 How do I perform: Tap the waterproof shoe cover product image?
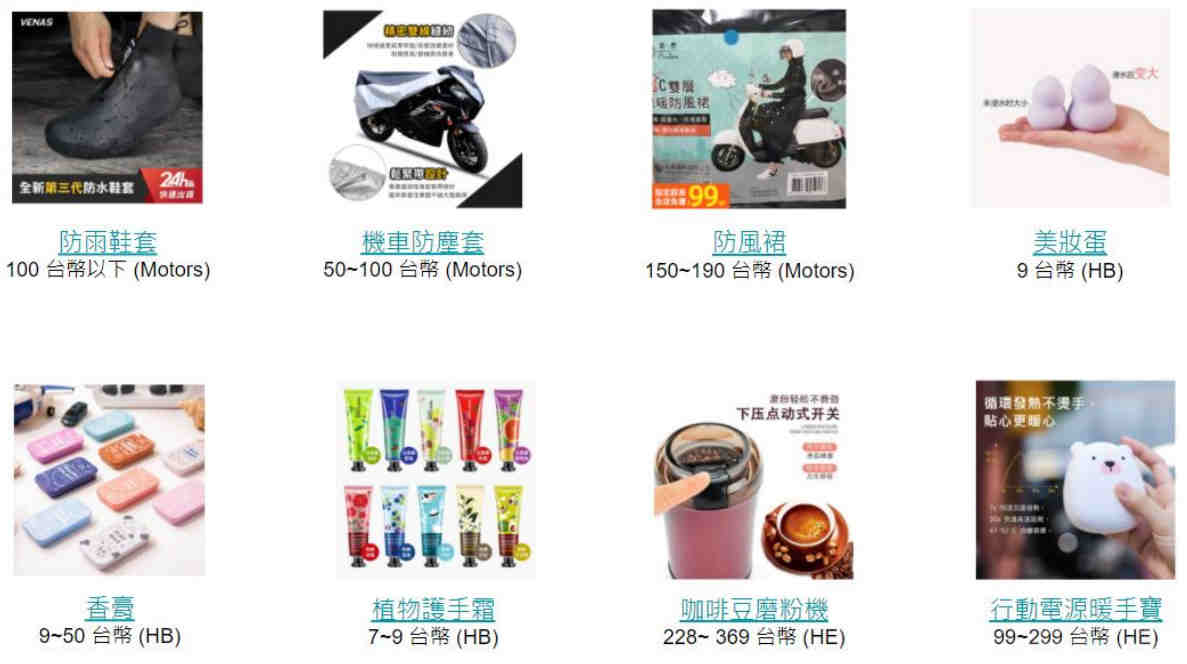point(108,107)
